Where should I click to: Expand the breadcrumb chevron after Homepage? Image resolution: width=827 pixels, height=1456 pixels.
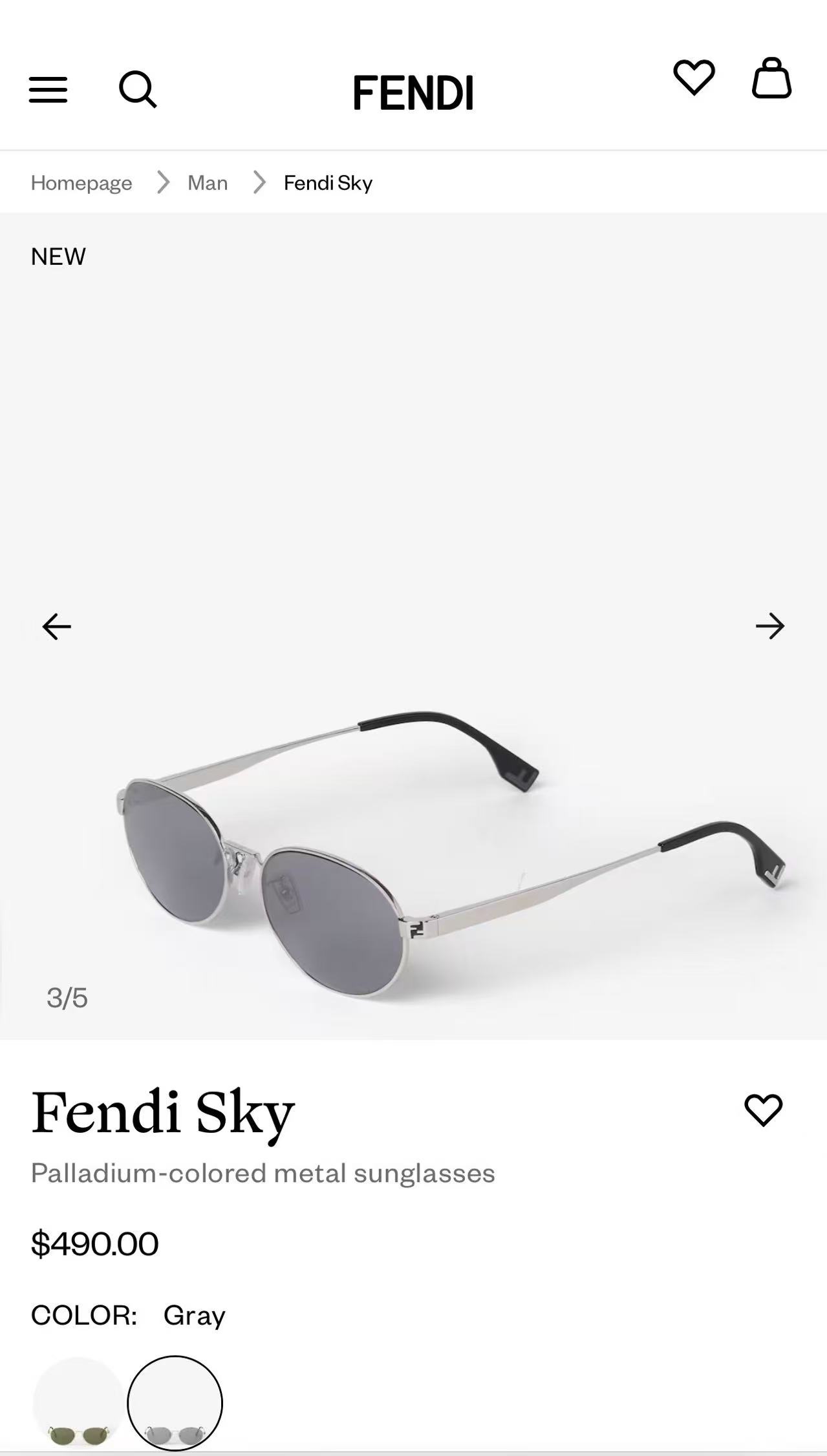[x=161, y=182]
